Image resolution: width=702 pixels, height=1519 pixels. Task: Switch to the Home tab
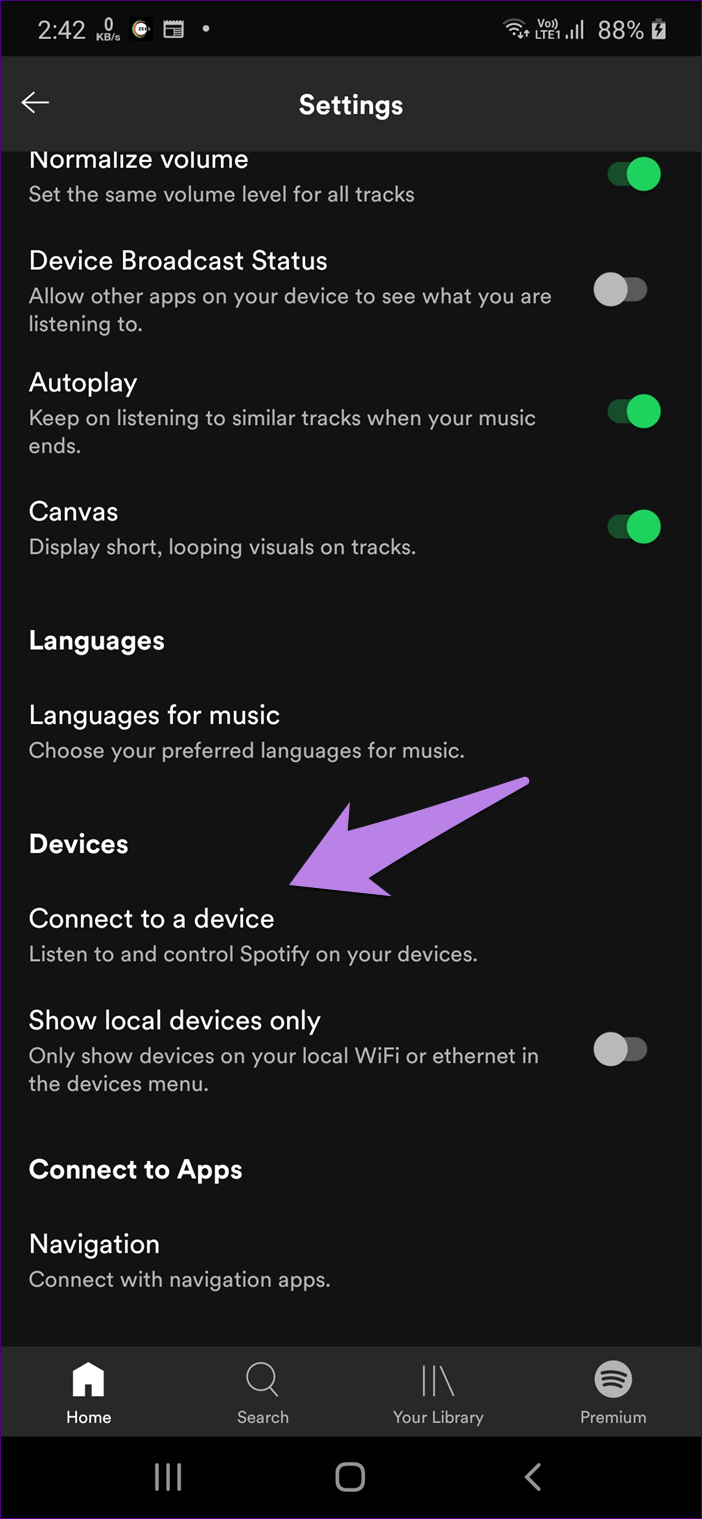(x=88, y=1392)
